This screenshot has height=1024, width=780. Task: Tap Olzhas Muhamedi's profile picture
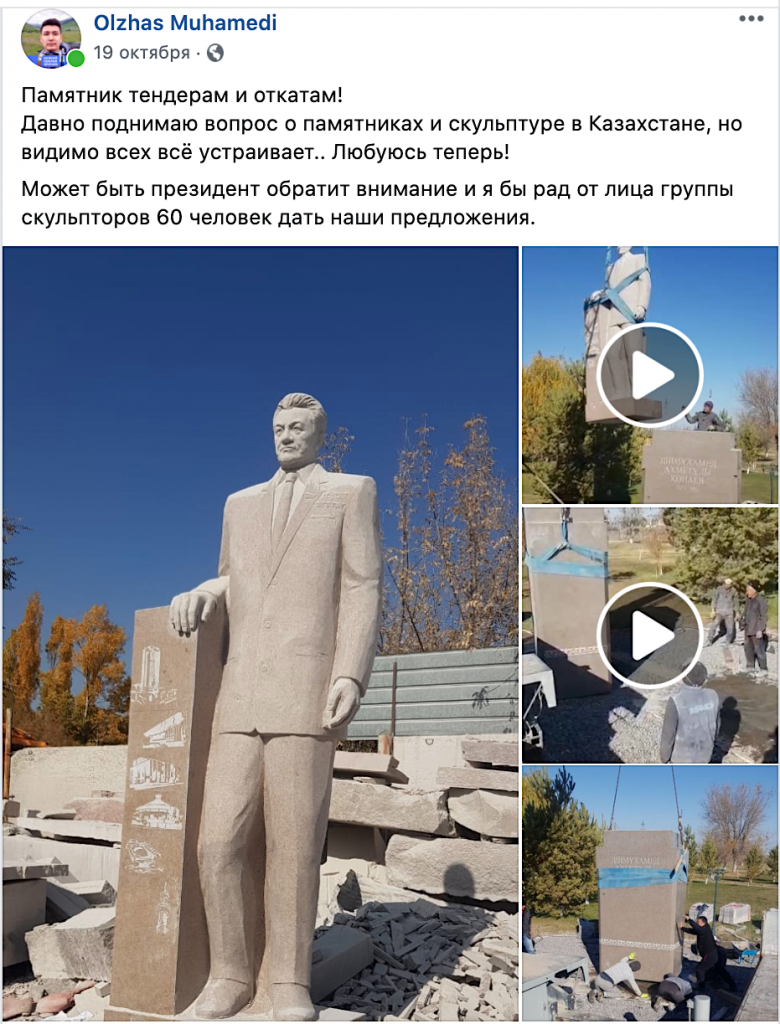[x=50, y=39]
